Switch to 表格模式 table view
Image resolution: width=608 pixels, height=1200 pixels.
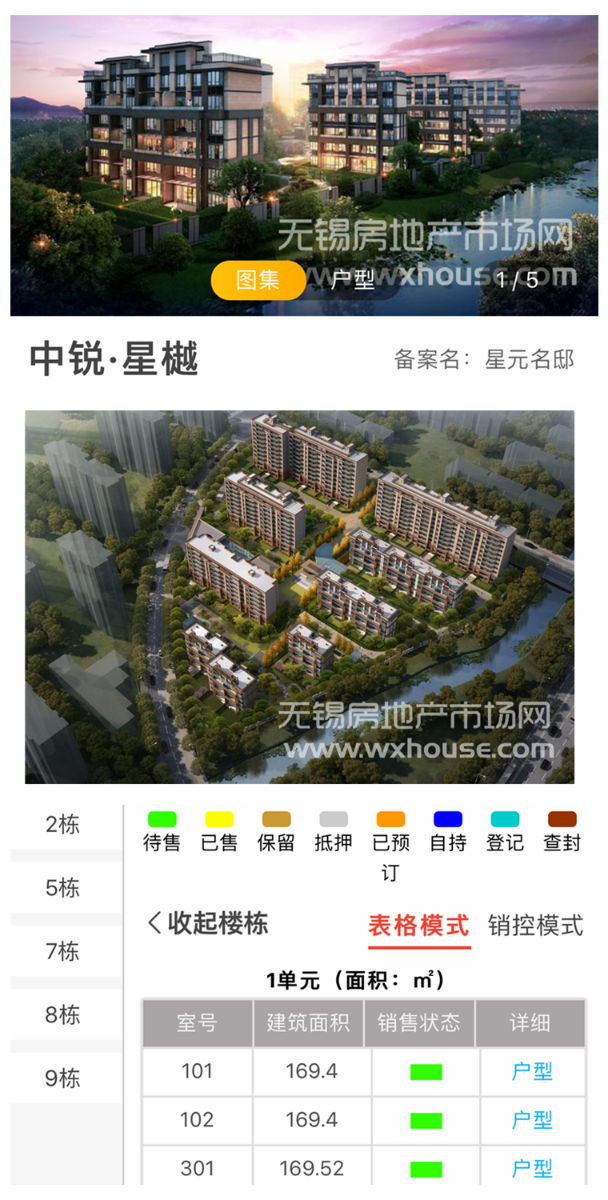pyautogui.click(x=418, y=925)
